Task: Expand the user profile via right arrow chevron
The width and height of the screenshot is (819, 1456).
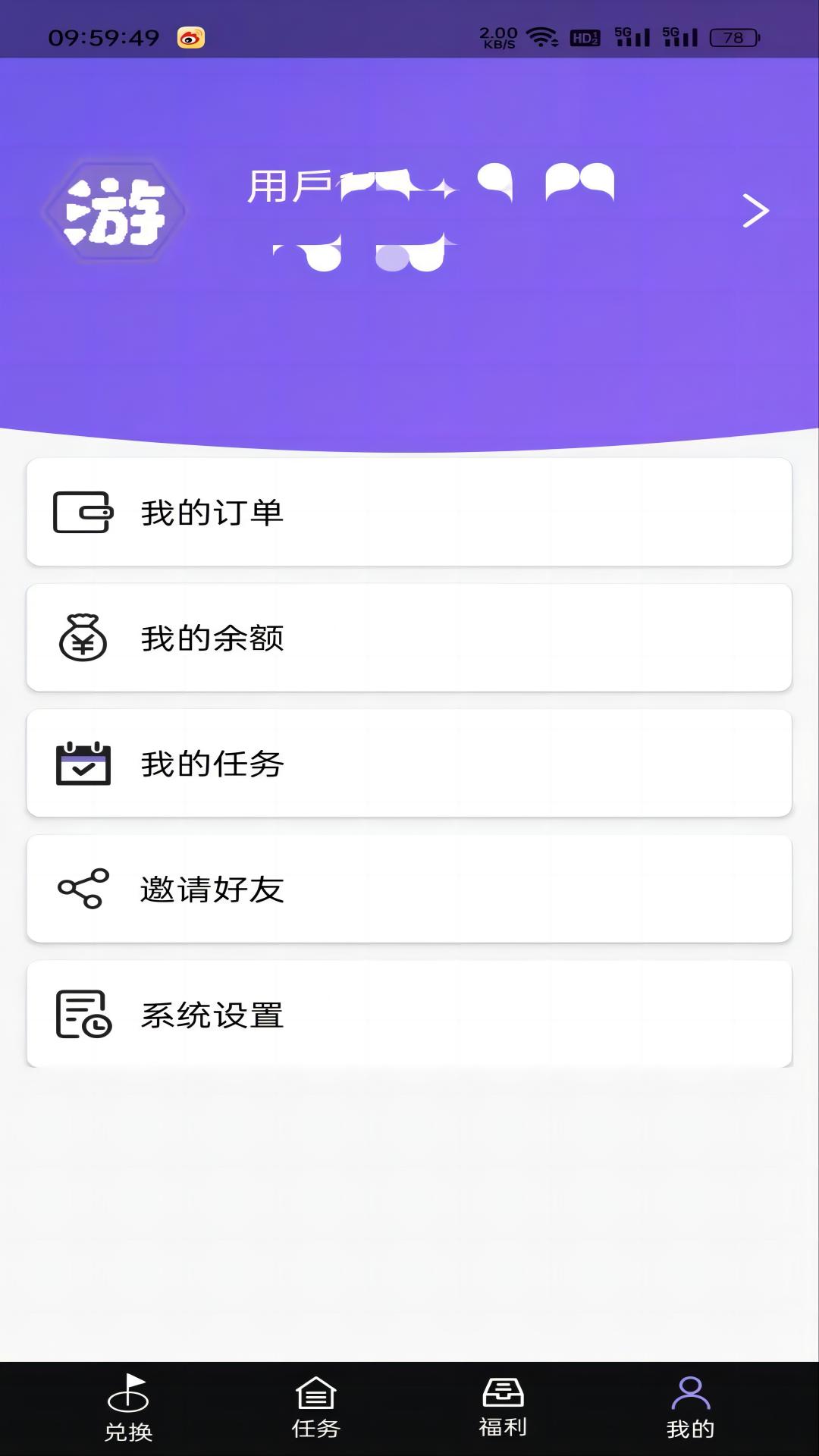Action: coord(755,210)
